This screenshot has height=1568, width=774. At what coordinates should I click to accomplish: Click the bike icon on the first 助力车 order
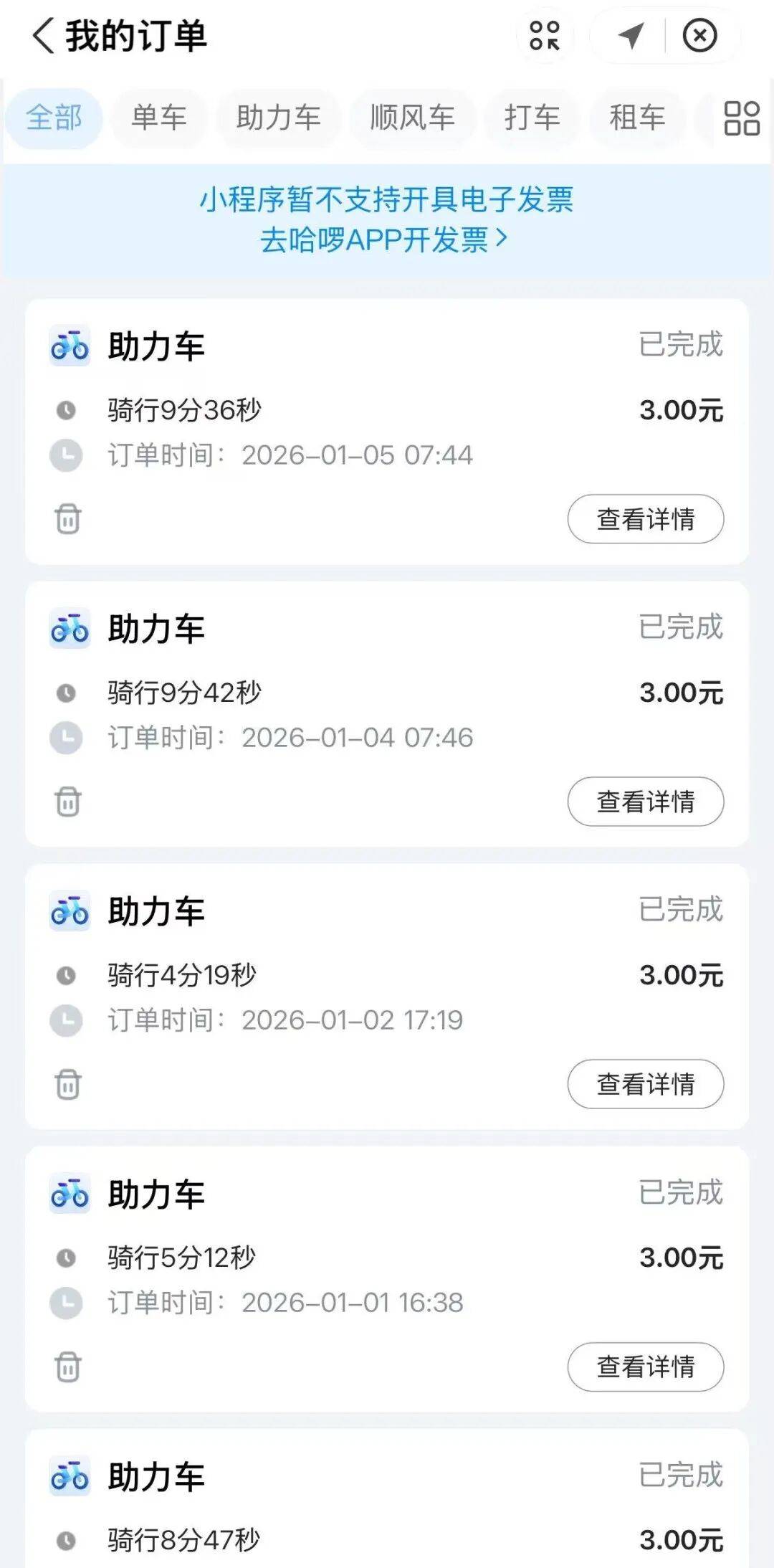pos(68,346)
